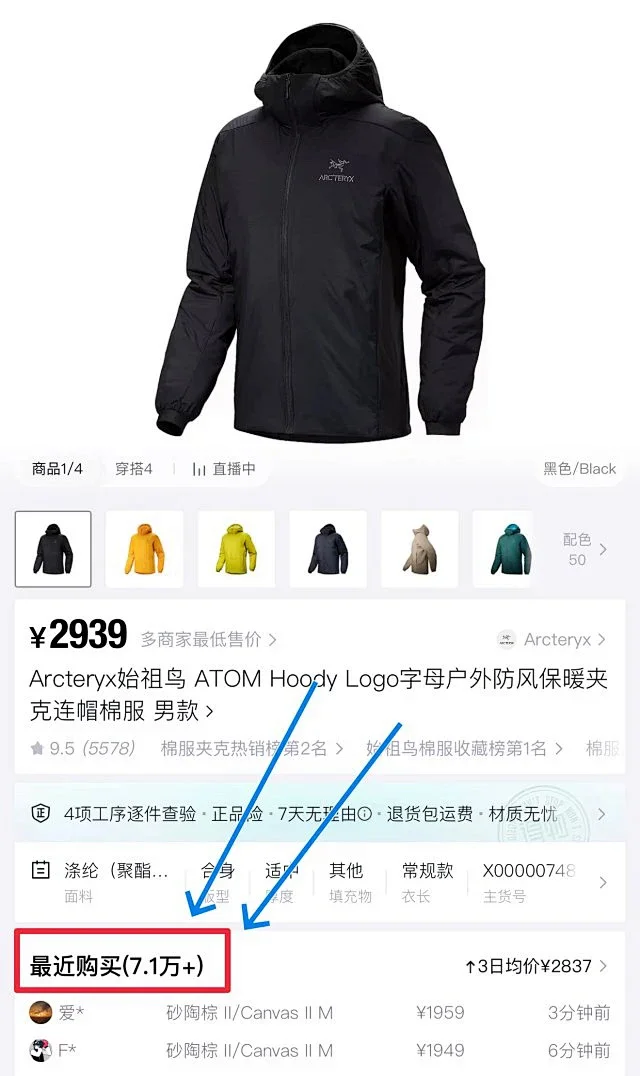Viewport: 640px width, 1076px height.
Task: Open the product specs row with 涤纶 fabric
Action: [x=320, y=881]
